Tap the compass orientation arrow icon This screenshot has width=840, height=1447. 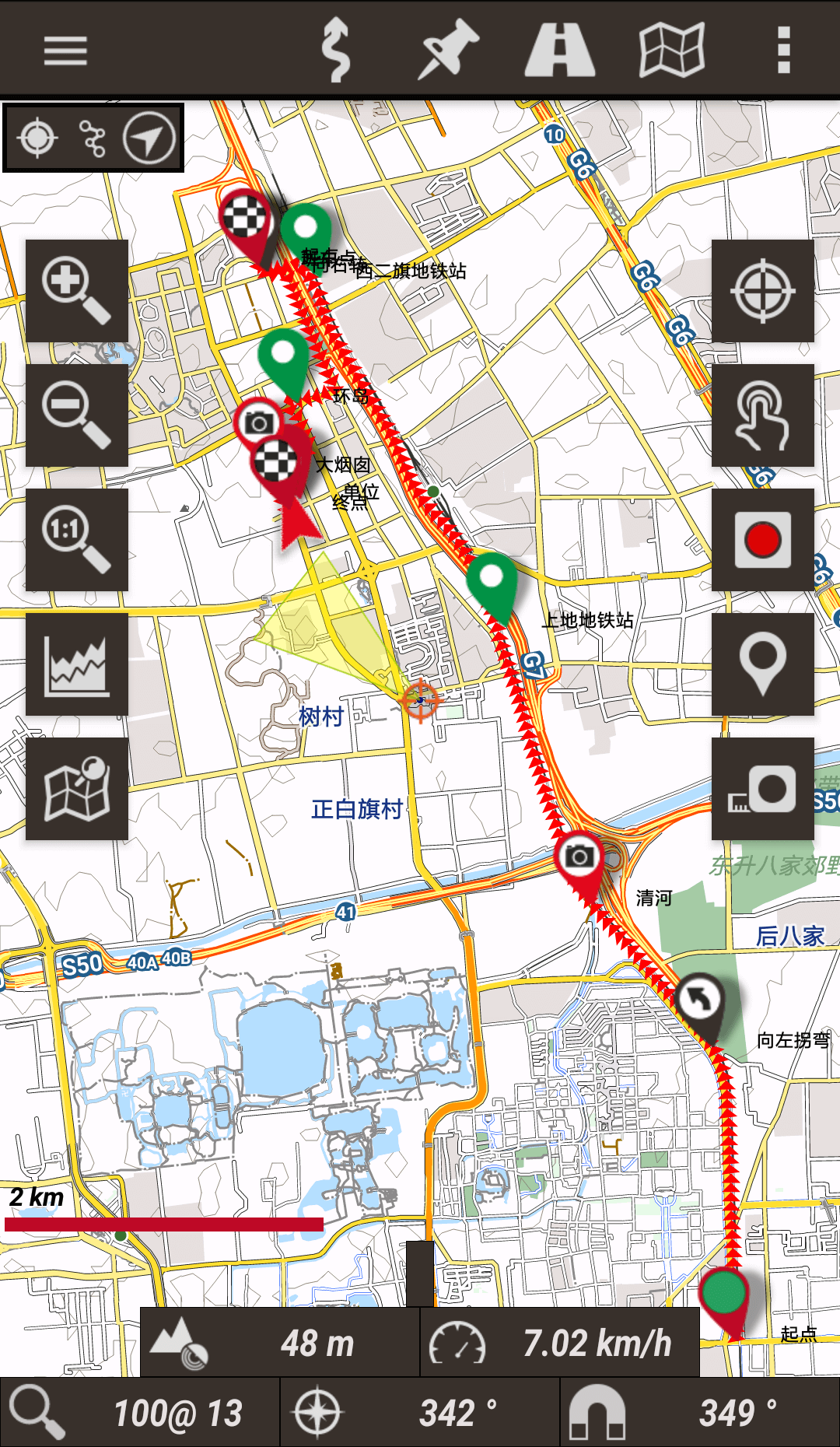pos(149,138)
